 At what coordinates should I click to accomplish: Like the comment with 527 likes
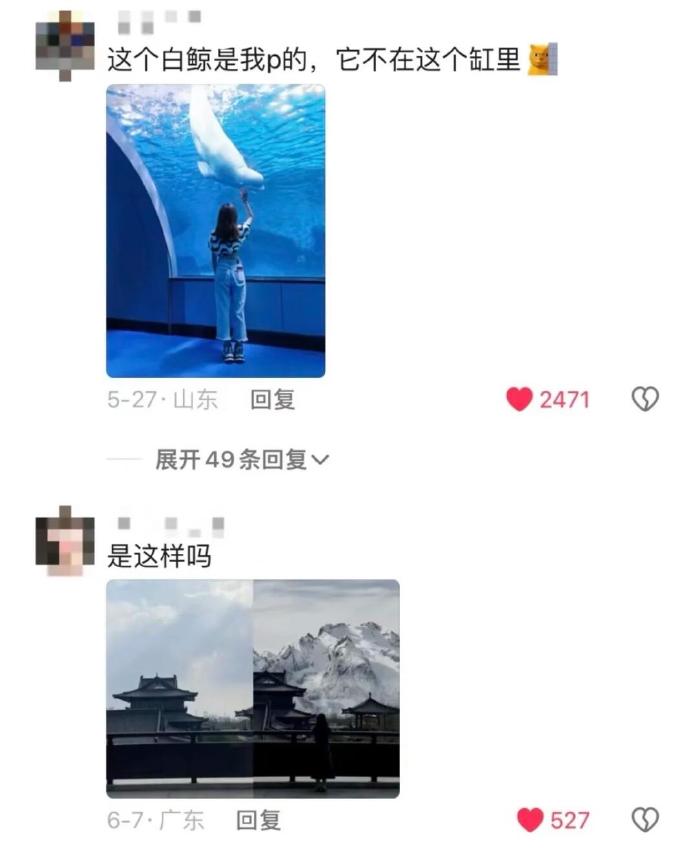[531, 821]
